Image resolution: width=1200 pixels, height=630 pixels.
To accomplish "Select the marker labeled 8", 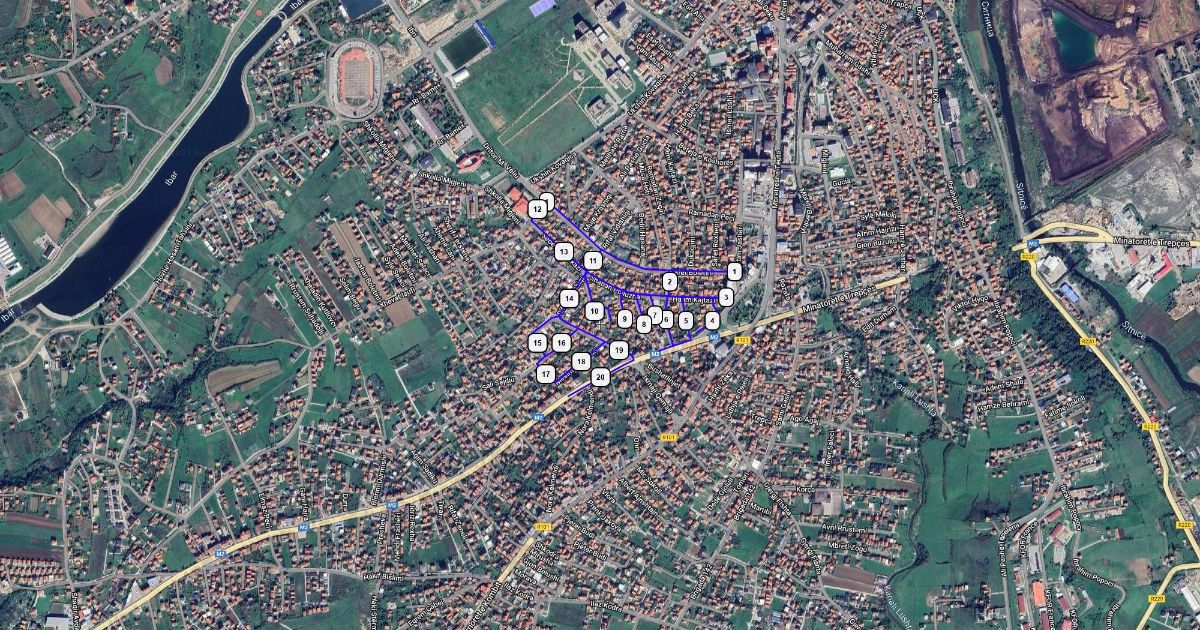I will point(643,324).
